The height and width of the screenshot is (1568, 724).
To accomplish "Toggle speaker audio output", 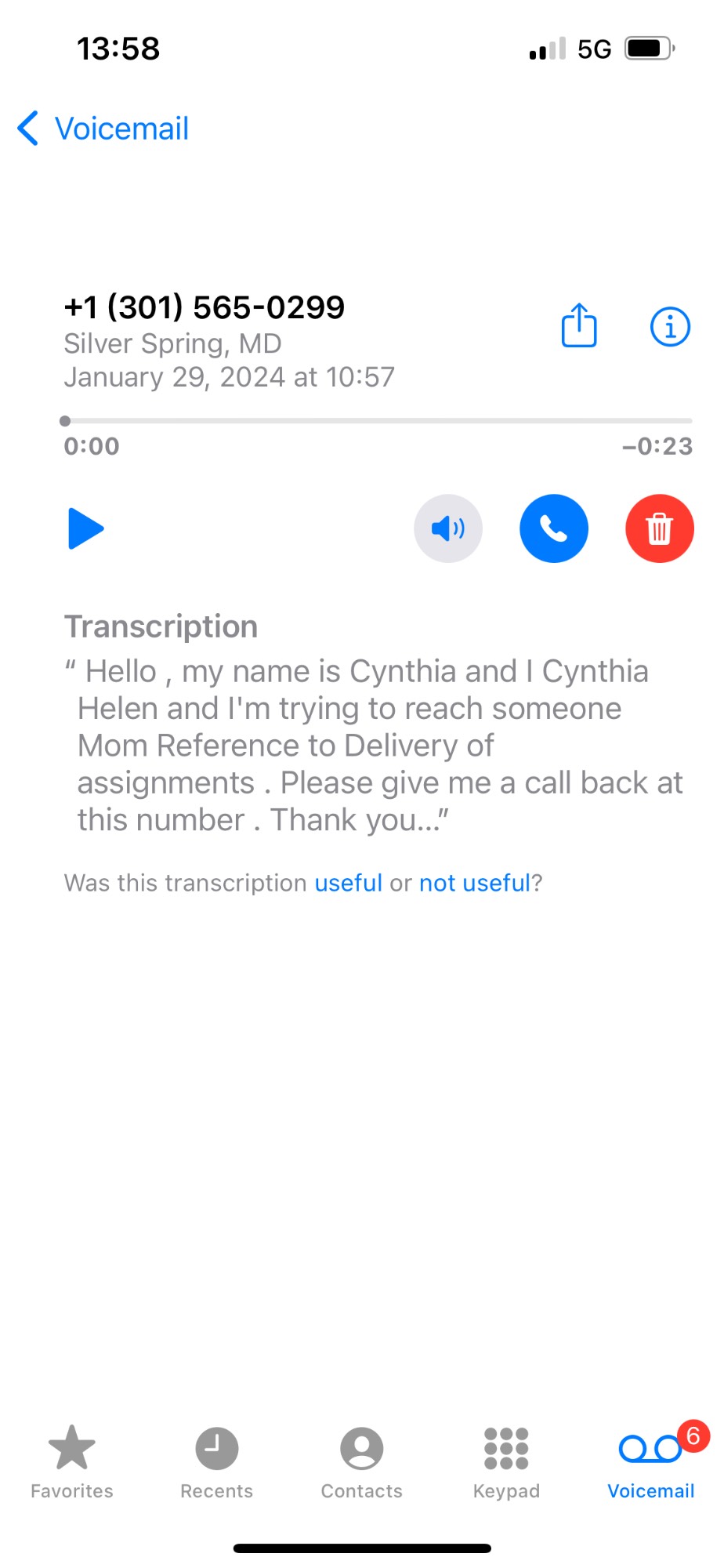I will (x=448, y=528).
